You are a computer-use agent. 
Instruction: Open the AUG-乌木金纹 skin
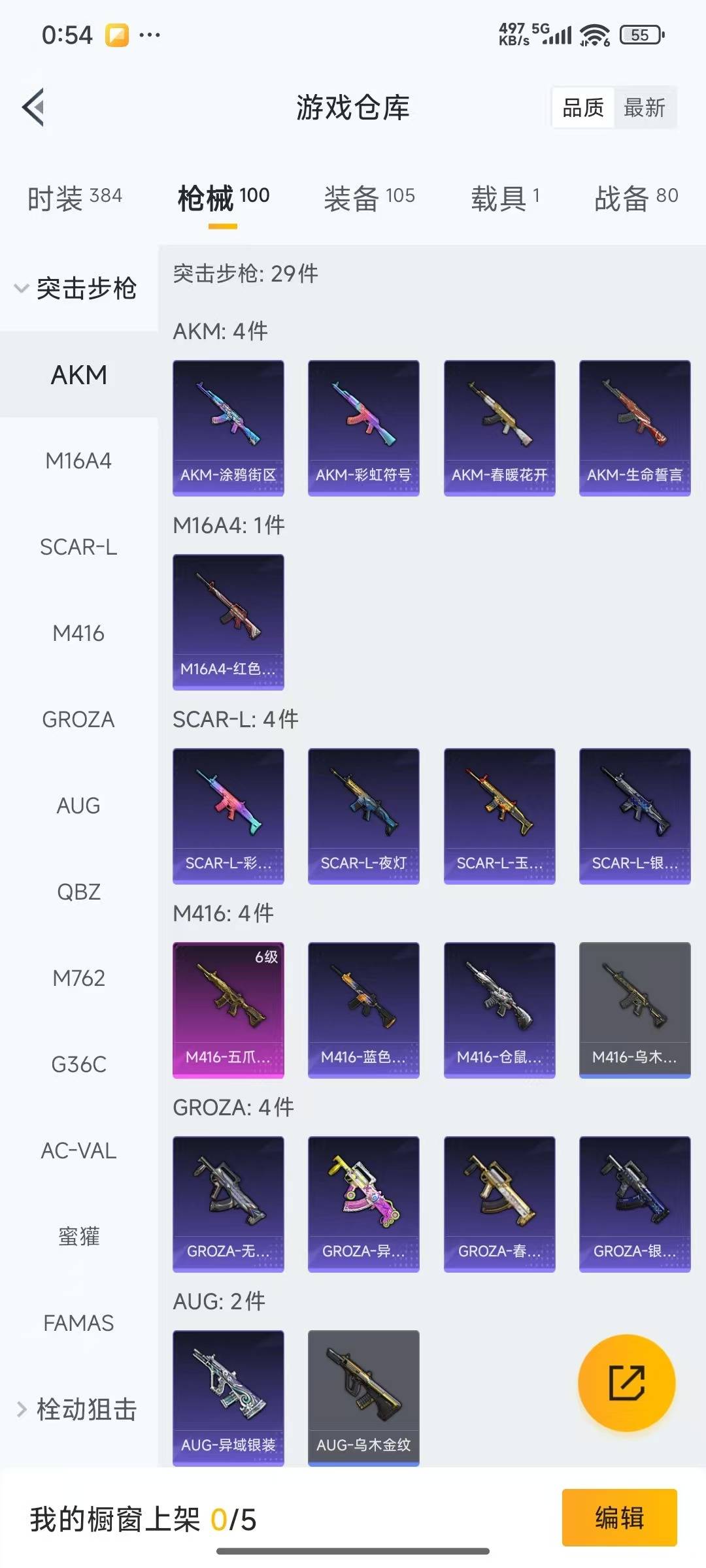[x=363, y=1397]
